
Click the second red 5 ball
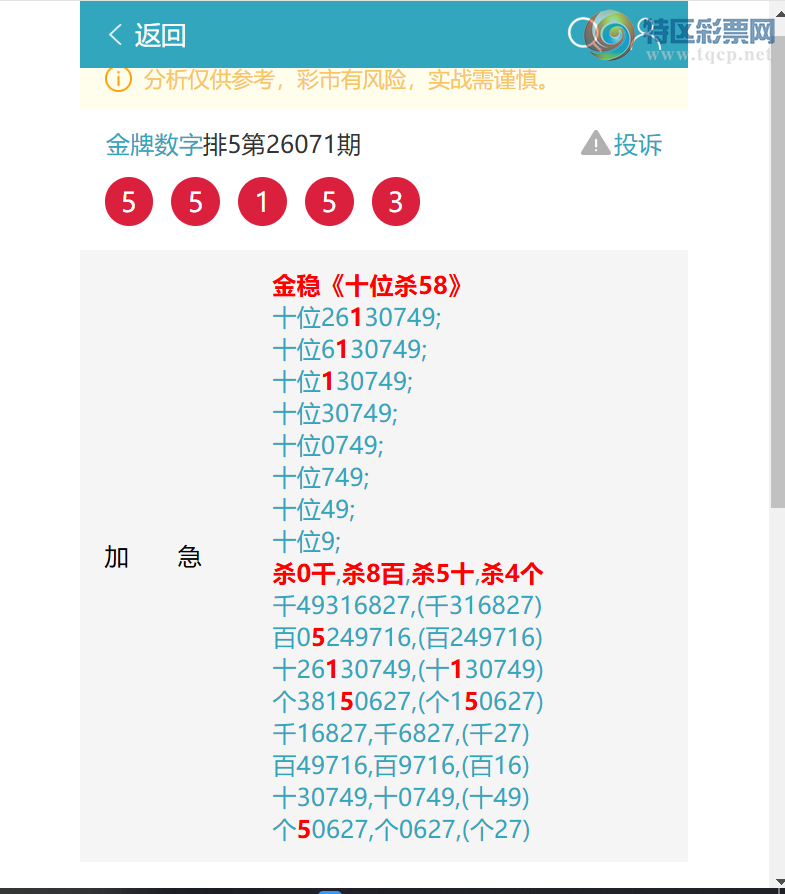(x=195, y=201)
